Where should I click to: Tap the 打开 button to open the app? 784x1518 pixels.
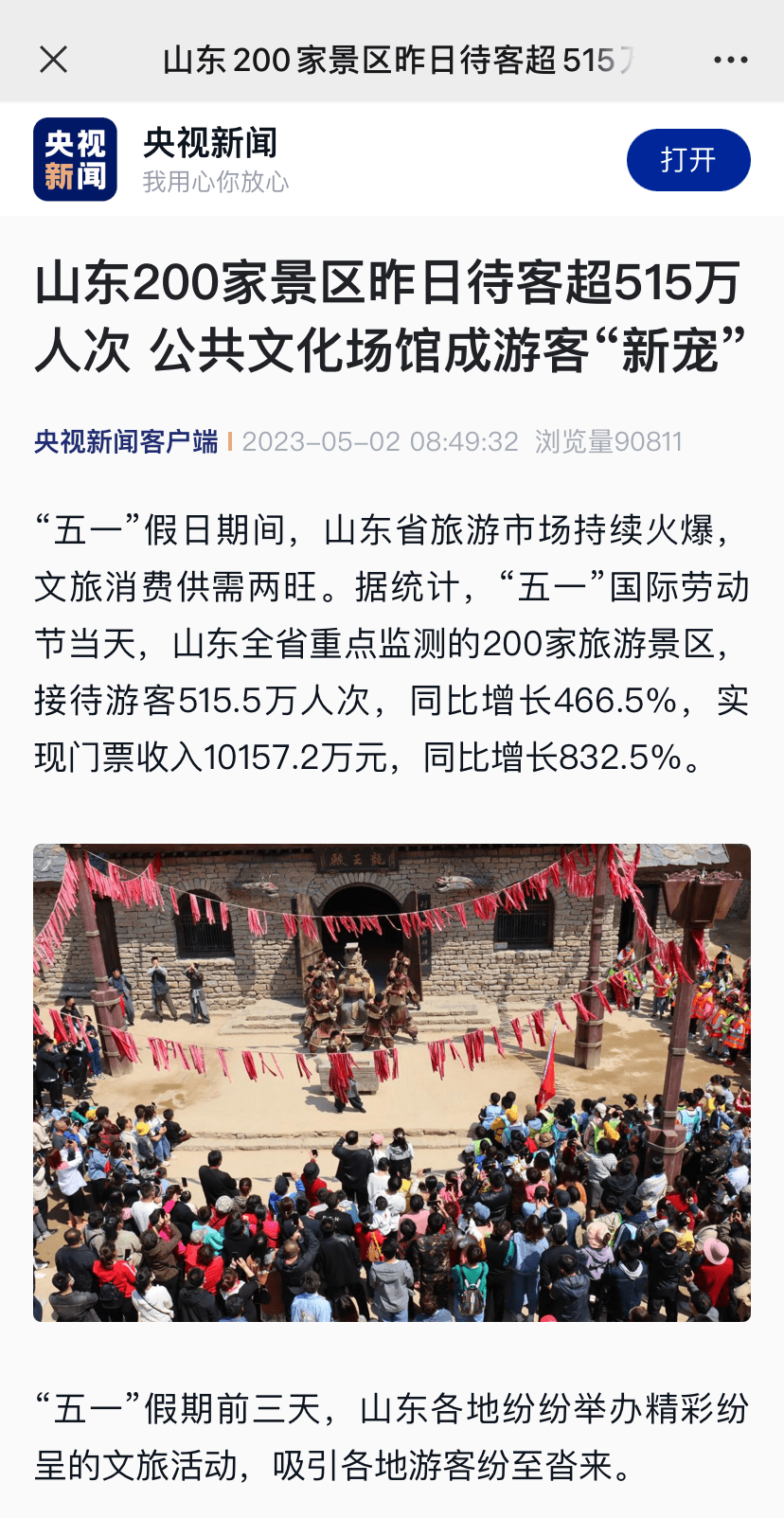pyautogui.click(x=688, y=160)
